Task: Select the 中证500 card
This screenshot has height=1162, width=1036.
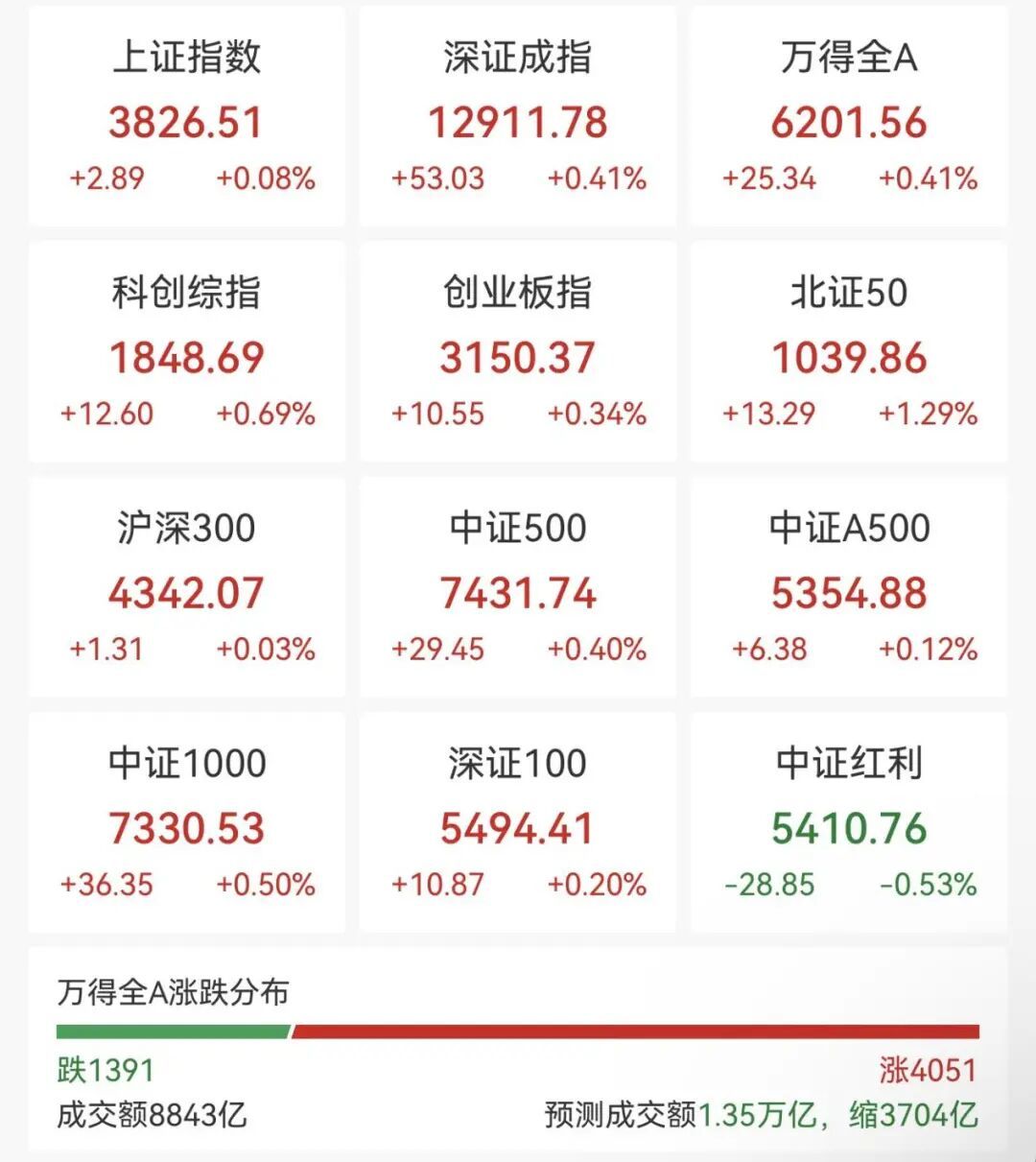Action: (518, 587)
